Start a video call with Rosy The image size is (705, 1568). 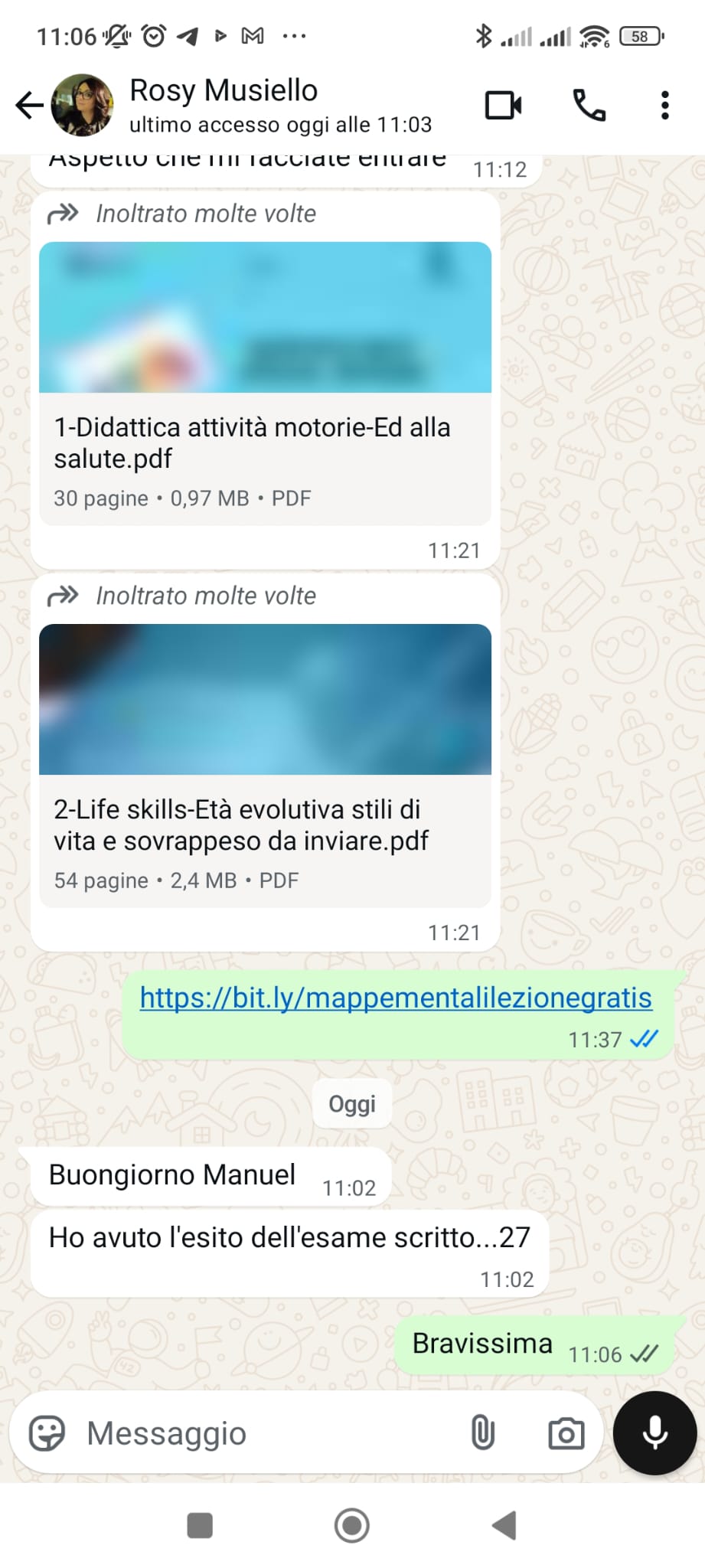(x=504, y=105)
